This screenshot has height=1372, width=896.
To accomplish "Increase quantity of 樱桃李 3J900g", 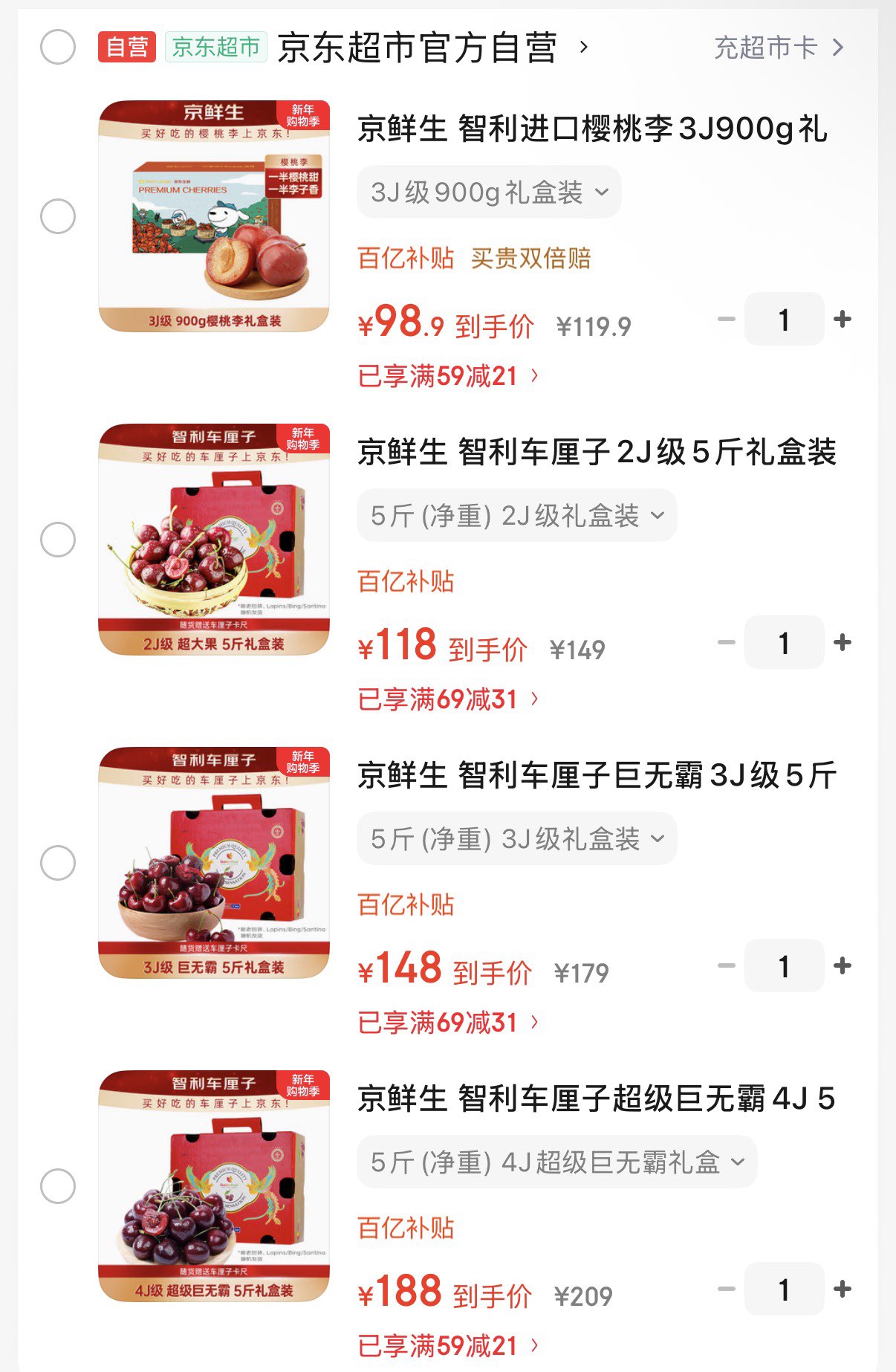I will 843,320.
